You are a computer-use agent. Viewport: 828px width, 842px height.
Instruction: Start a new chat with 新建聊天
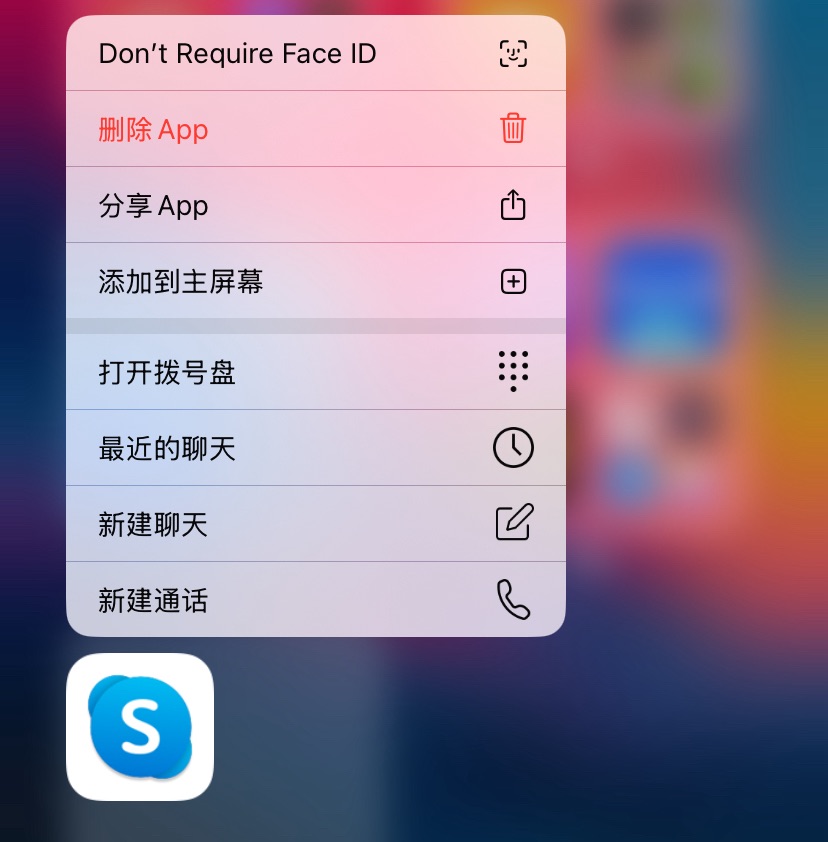pyautogui.click(x=315, y=524)
